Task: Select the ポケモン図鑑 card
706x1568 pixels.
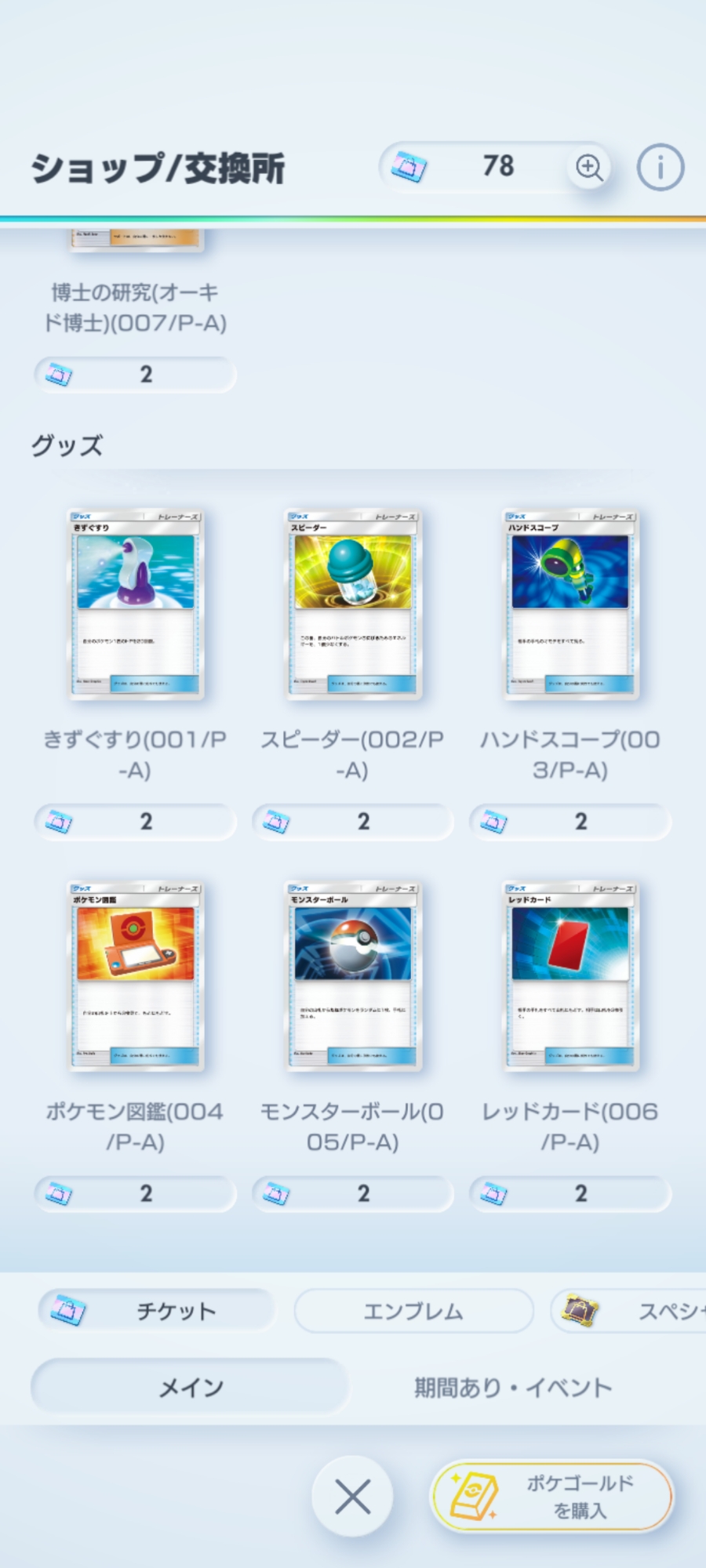Action: coord(135,975)
